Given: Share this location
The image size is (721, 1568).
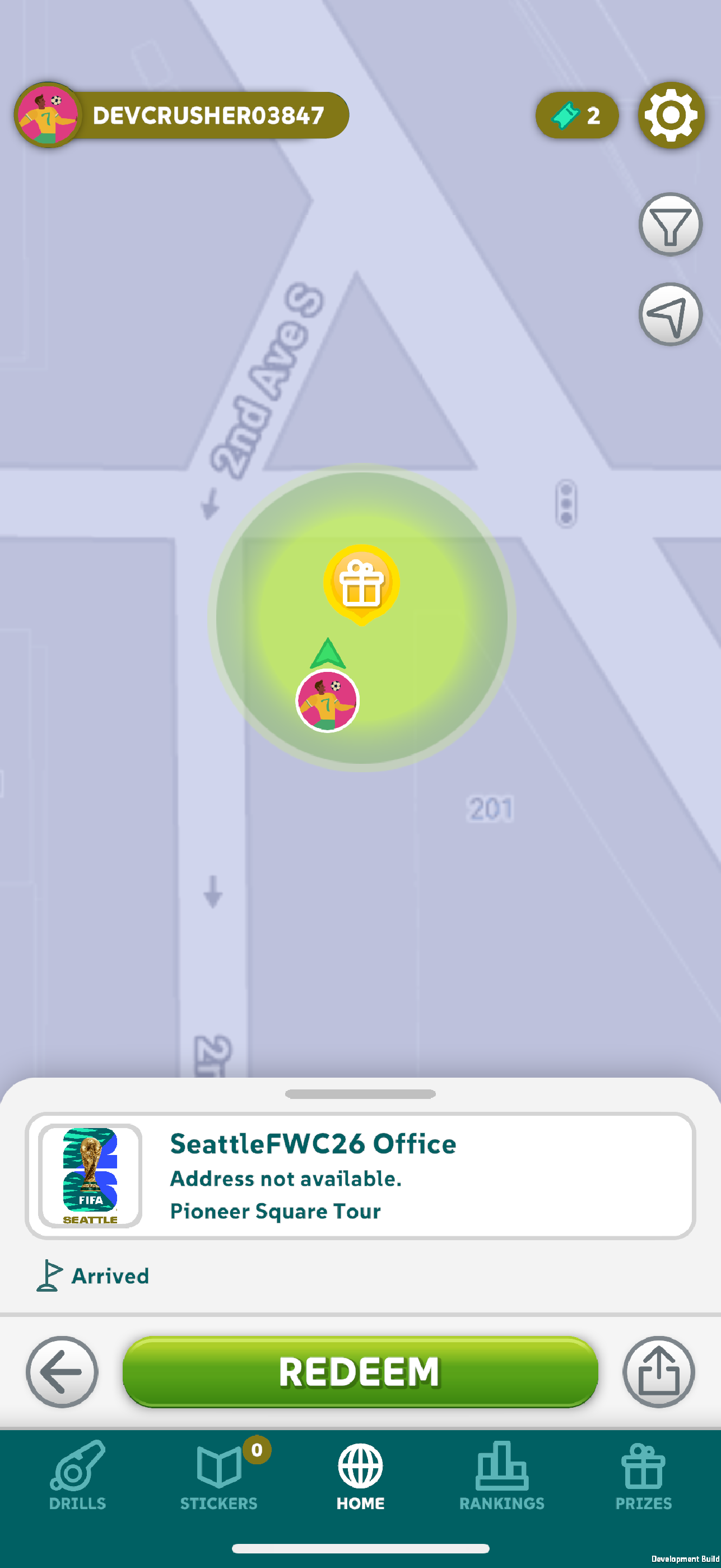Looking at the screenshot, I should 658,1371.
